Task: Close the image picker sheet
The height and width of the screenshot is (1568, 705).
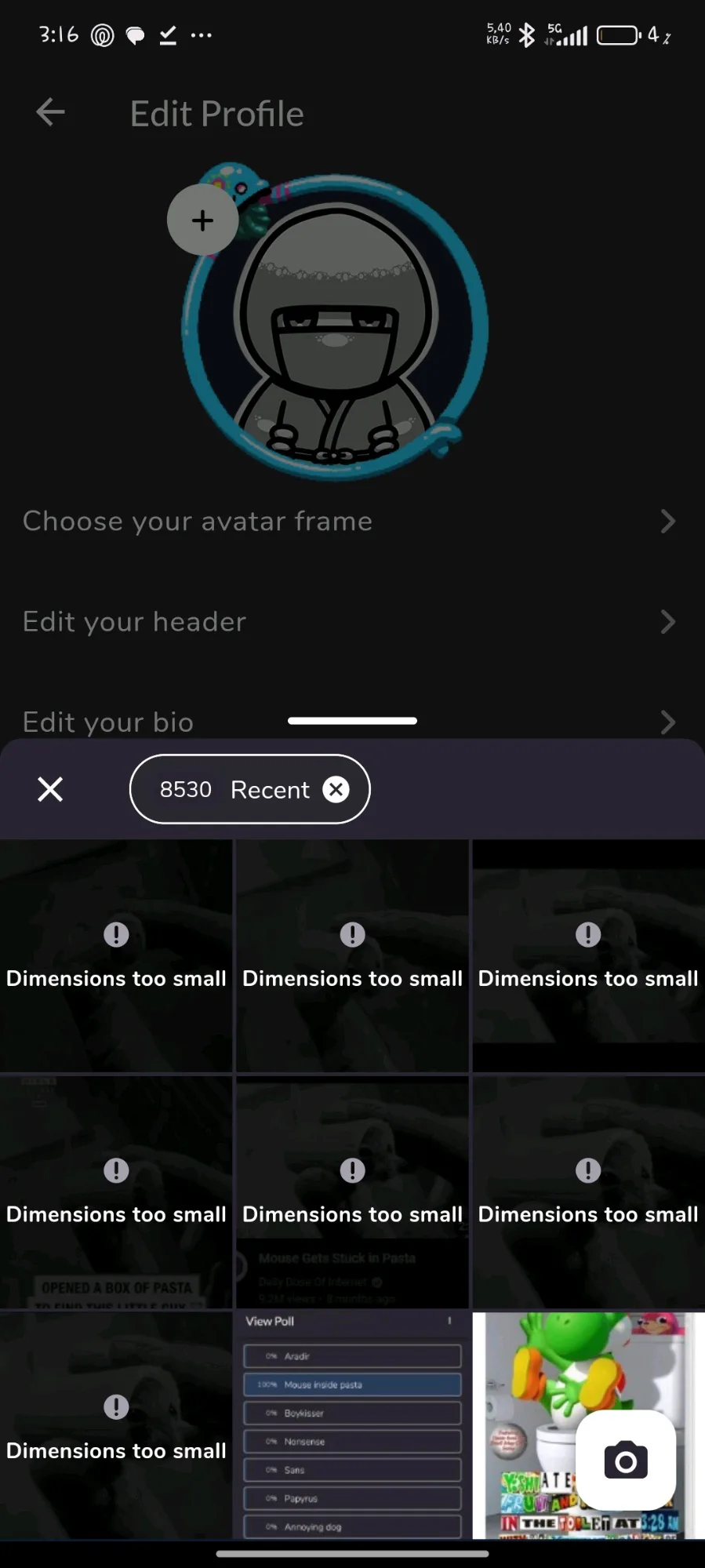Action: [x=50, y=789]
